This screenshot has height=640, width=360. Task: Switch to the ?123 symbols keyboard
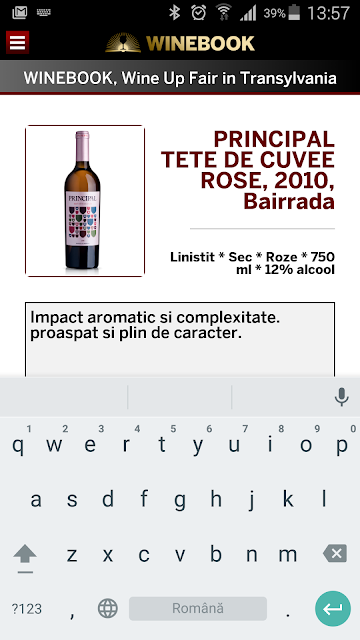pyautogui.click(x=27, y=609)
